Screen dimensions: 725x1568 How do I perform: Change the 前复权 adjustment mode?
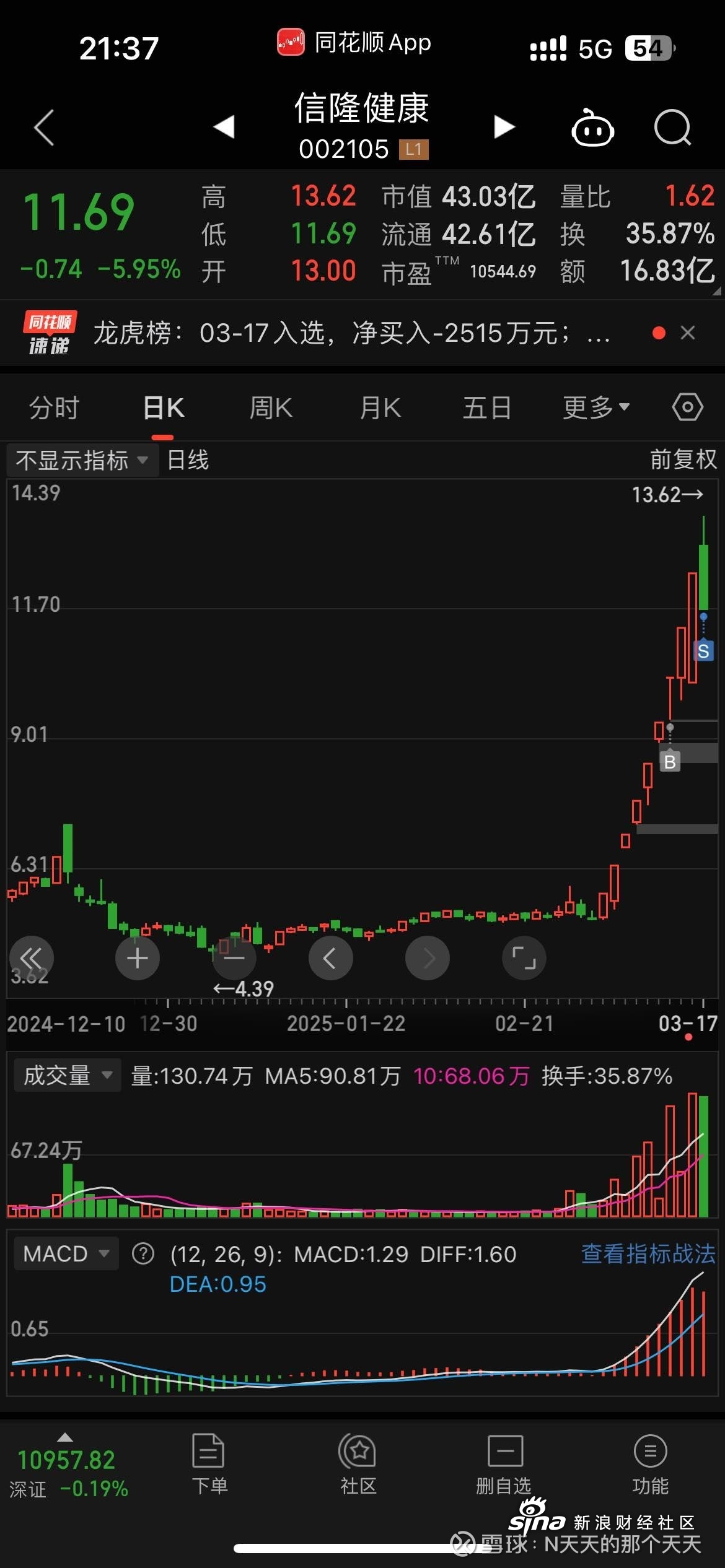tap(683, 460)
